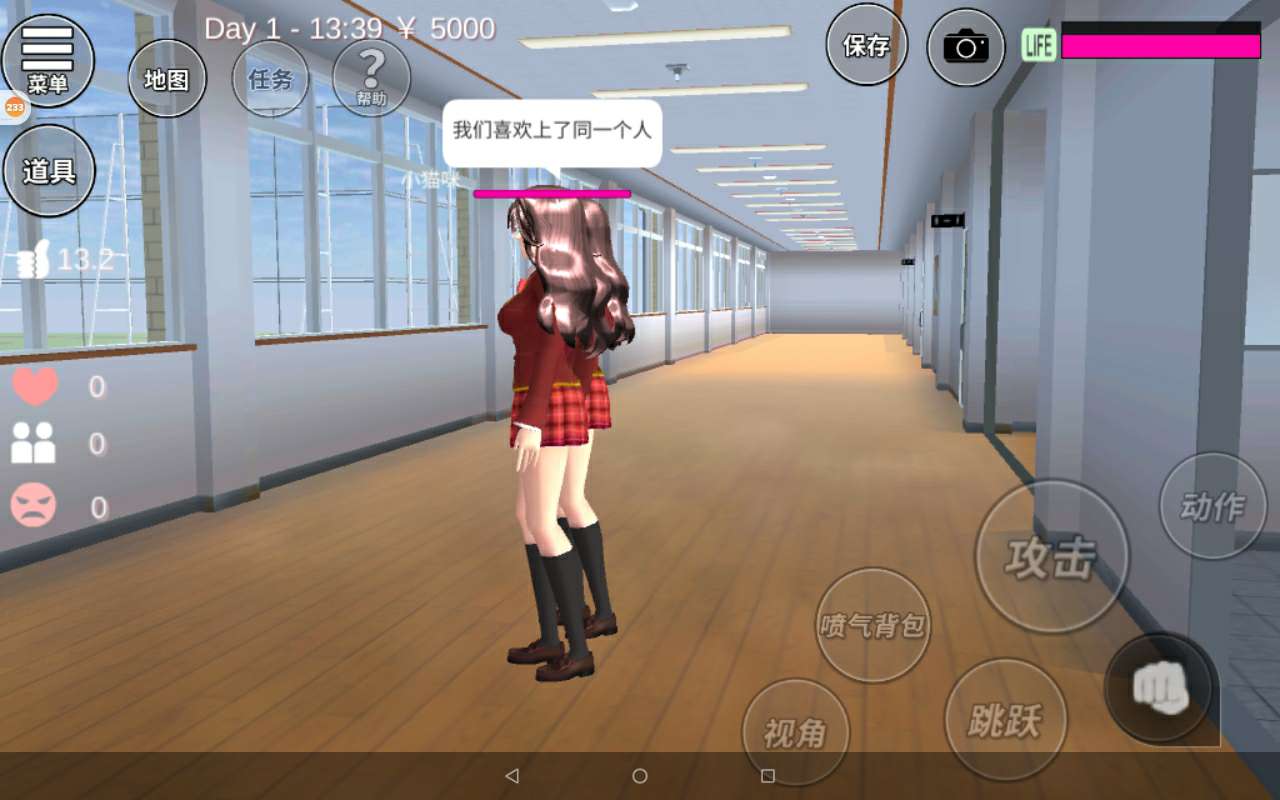Activate the 喷气背包 jetpack
Image resolution: width=1280 pixels, height=800 pixels.
[x=873, y=625]
